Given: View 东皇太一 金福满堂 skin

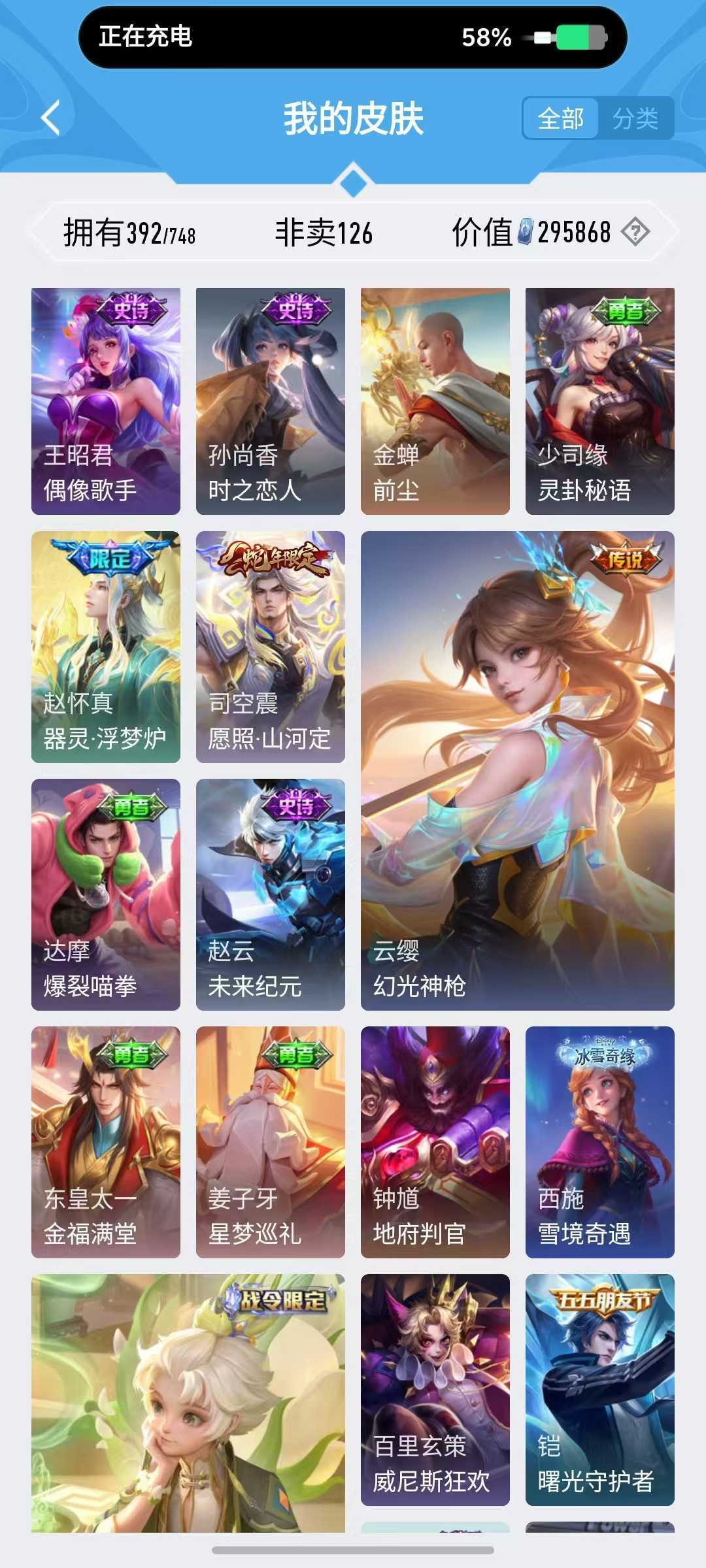Looking at the screenshot, I should pos(106,1142).
